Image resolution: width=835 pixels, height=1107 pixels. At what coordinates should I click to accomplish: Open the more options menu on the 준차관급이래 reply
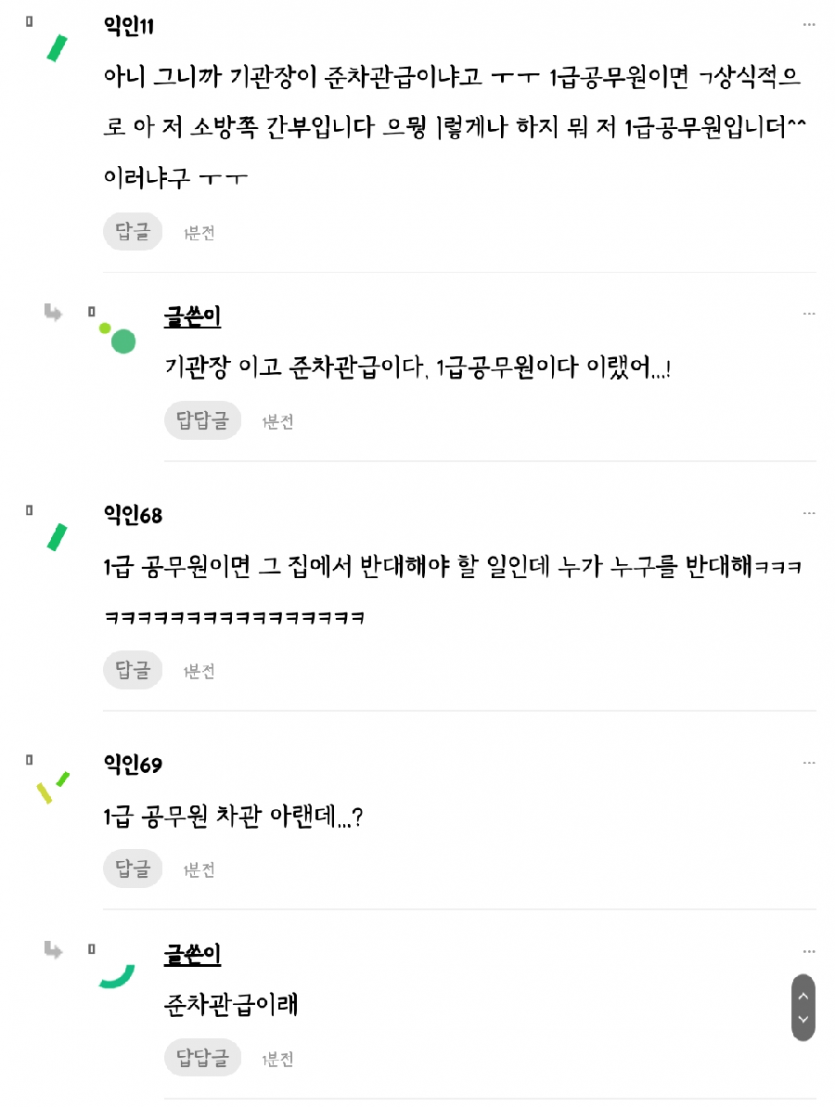(x=808, y=952)
